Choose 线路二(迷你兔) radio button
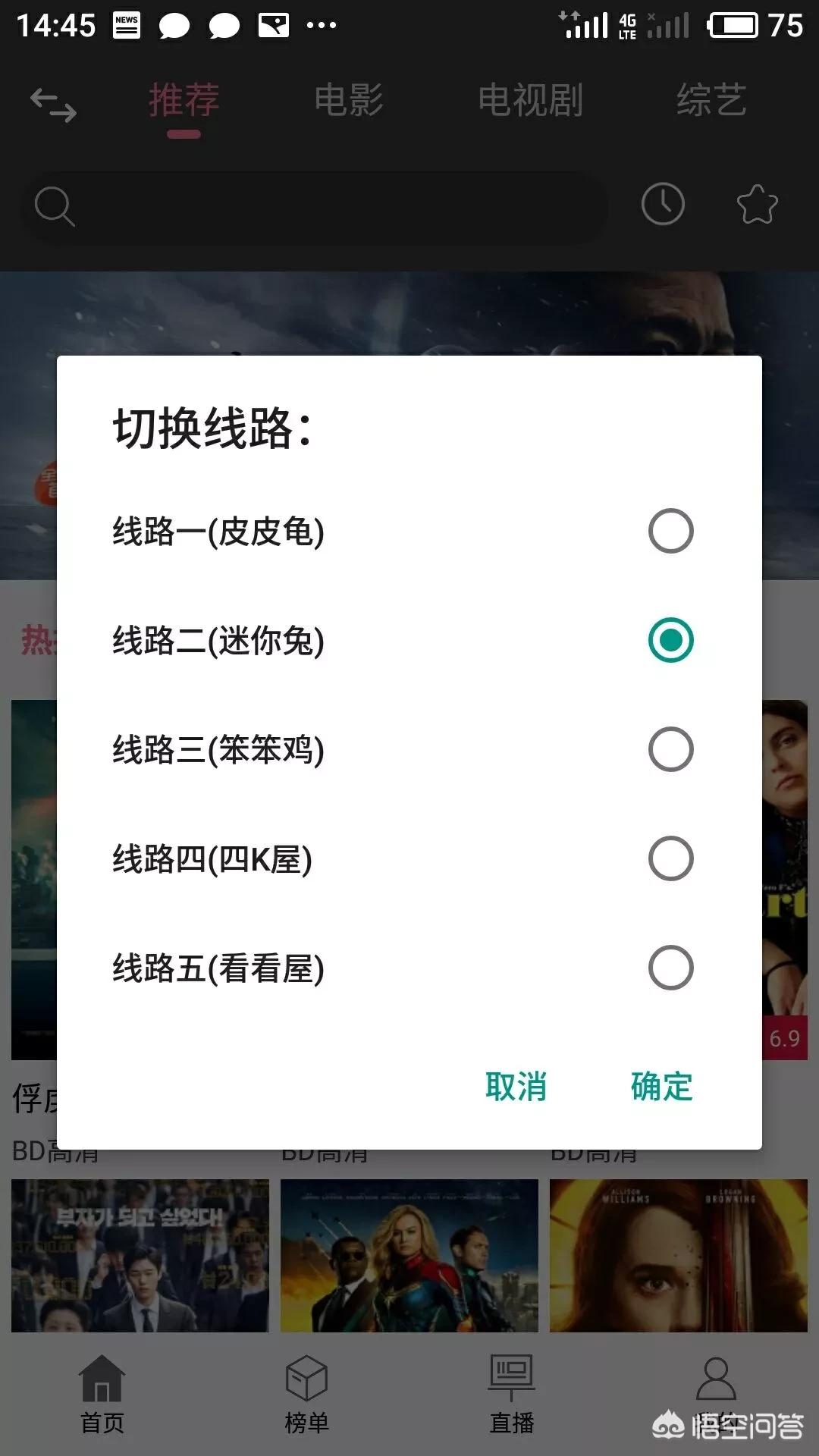 tap(670, 640)
